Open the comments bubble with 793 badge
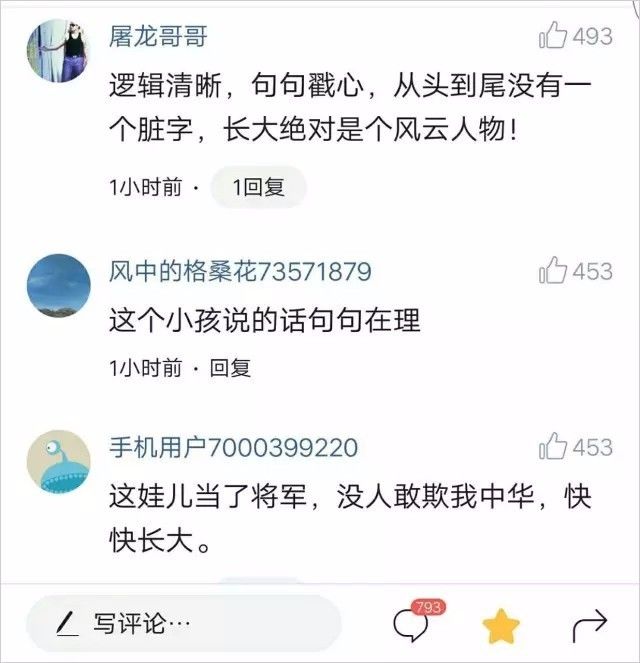 (412, 624)
